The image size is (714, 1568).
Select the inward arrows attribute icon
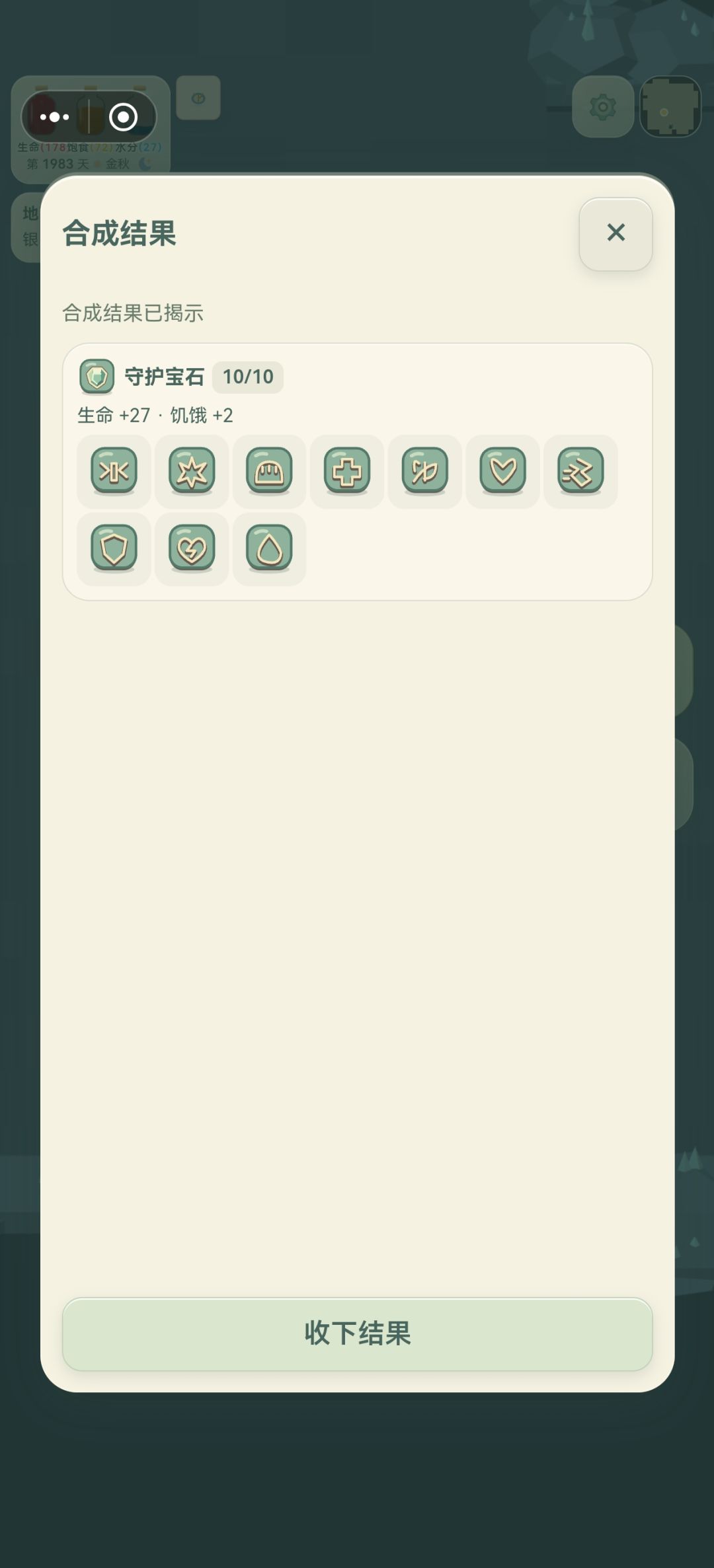pos(114,471)
